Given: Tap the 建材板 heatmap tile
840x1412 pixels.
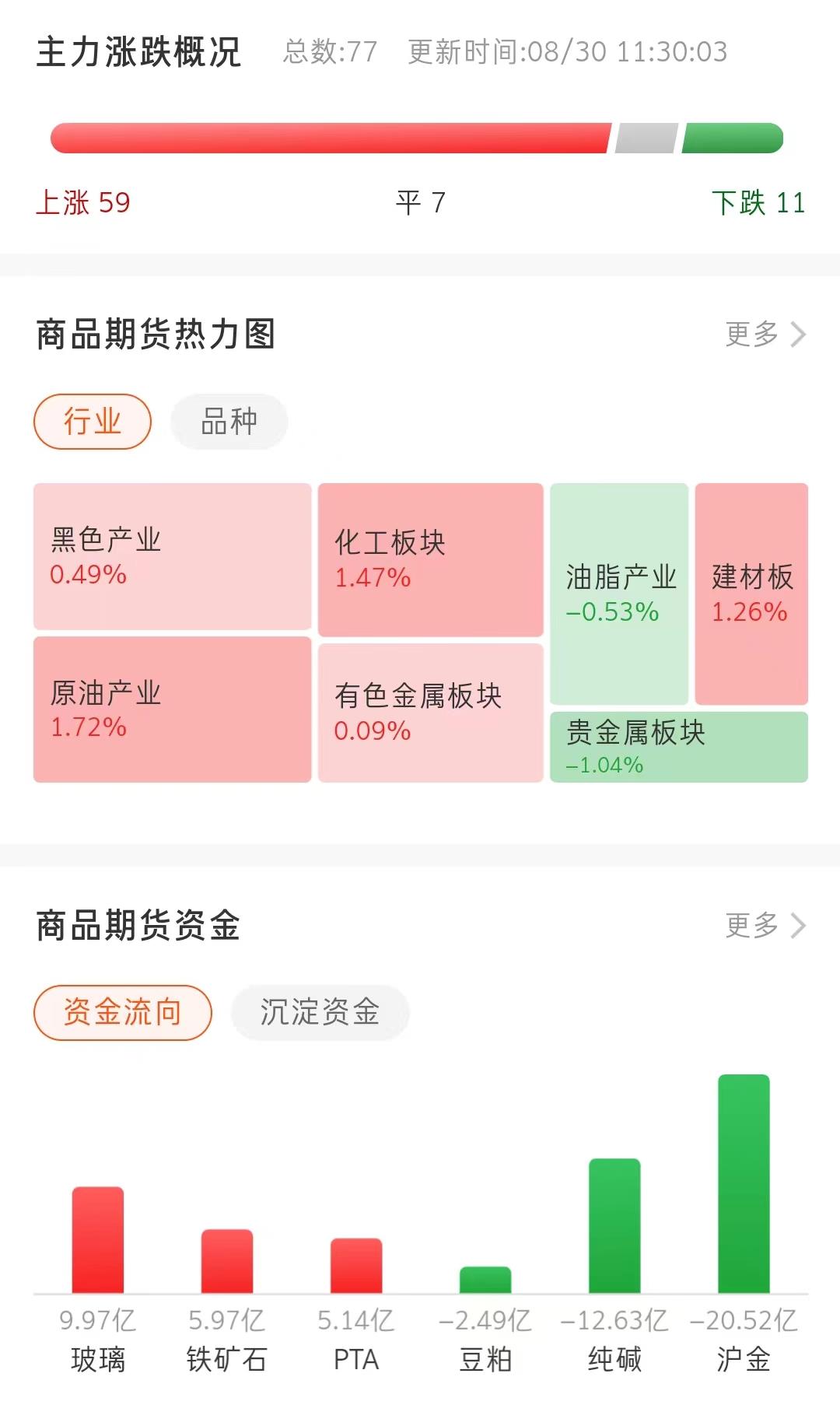Looking at the screenshot, I should [751, 594].
